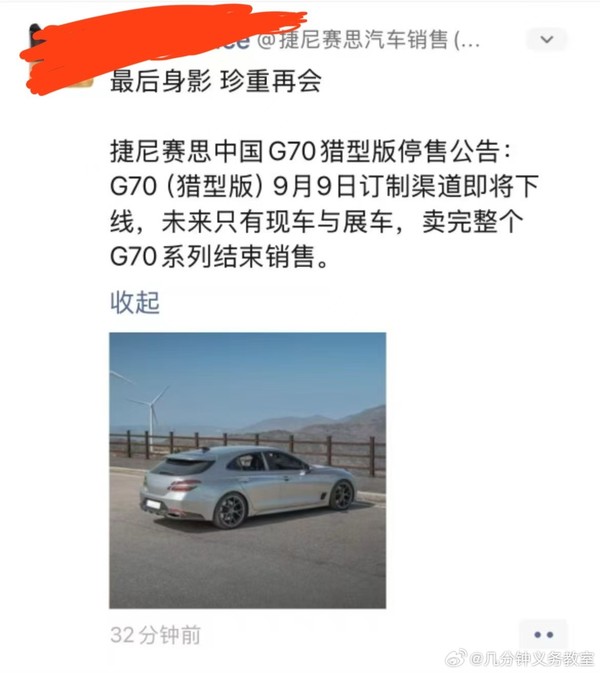Screen dimensions: 600x673
Task: Open the dropdown chevron beside the account name
Action: [546, 39]
